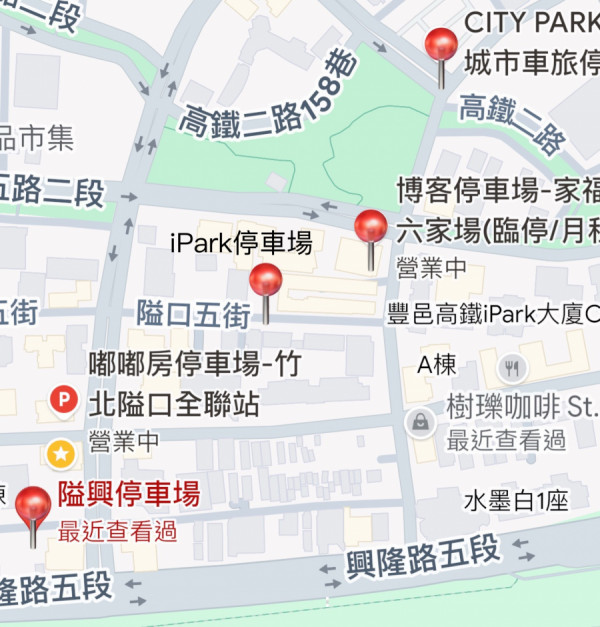The width and height of the screenshot is (600, 627).
Task: Open the 嘟嘟房停車場 parking marker
Action: tap(63, 403)
